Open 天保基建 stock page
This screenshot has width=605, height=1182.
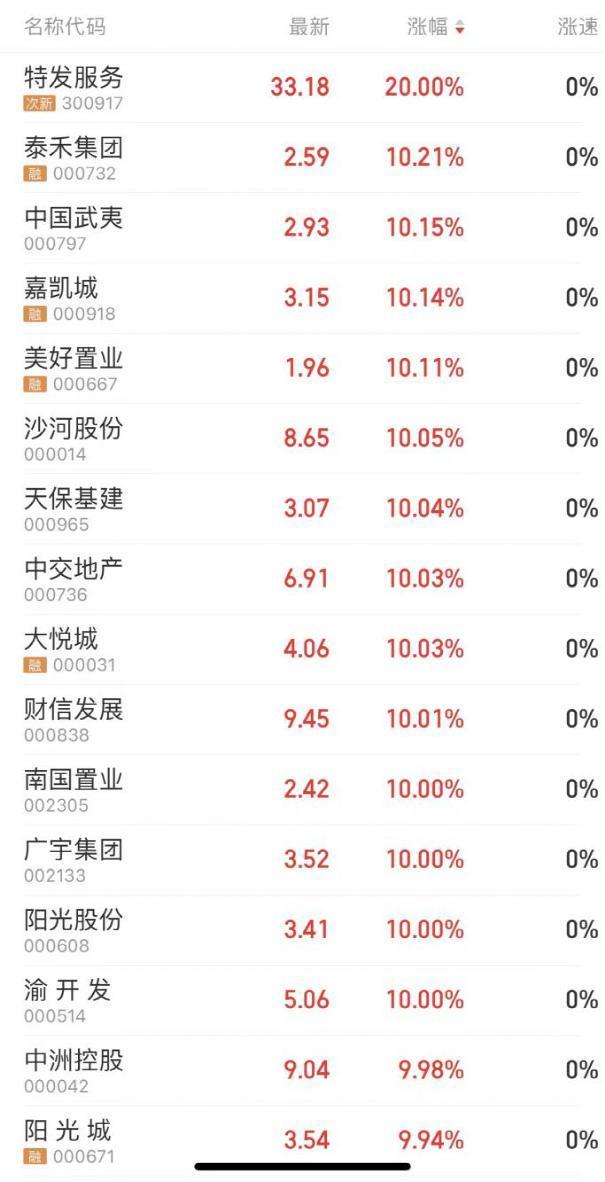[x=302, y=509]
